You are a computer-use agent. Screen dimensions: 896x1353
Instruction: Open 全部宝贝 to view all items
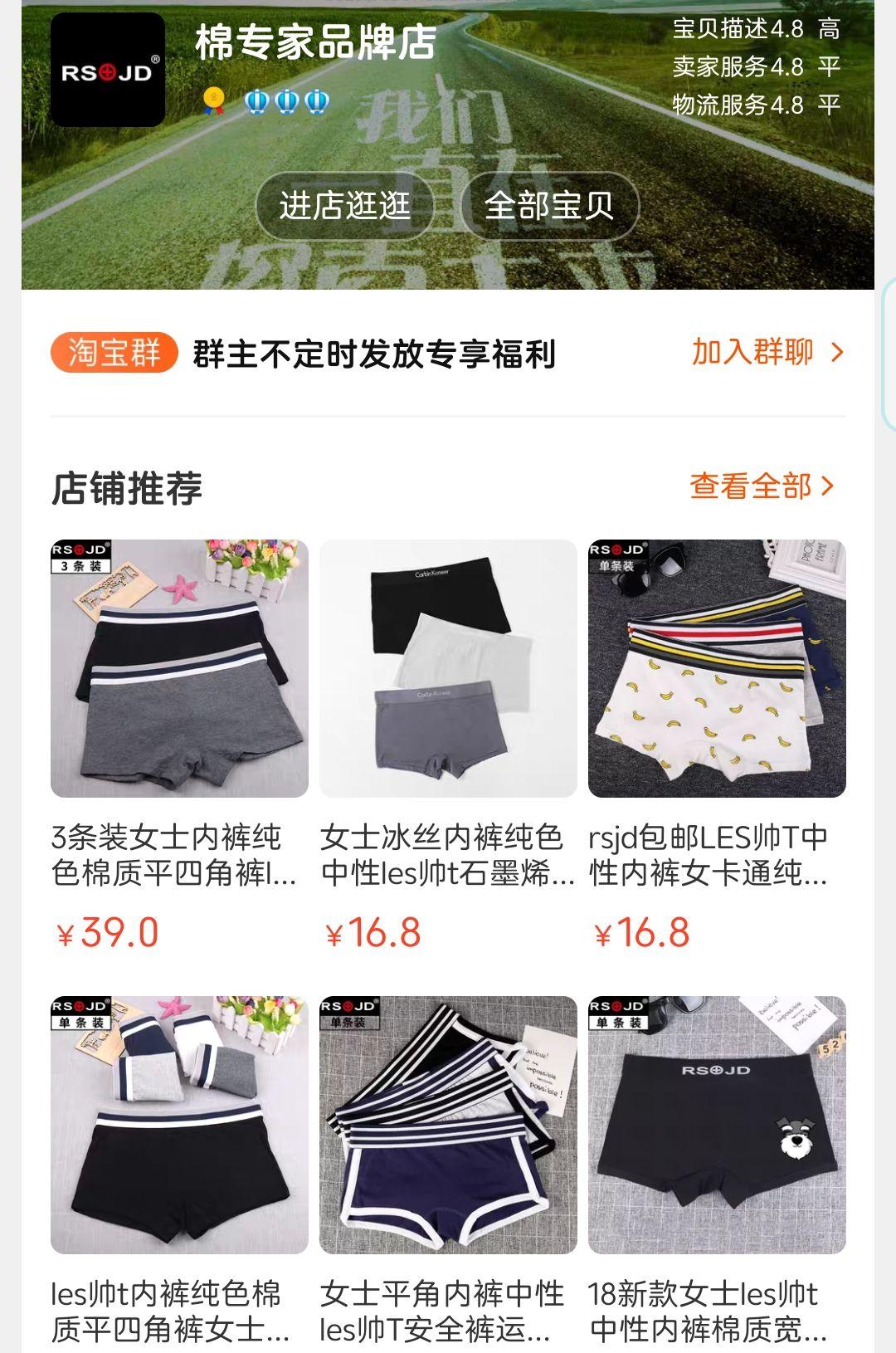549,206
